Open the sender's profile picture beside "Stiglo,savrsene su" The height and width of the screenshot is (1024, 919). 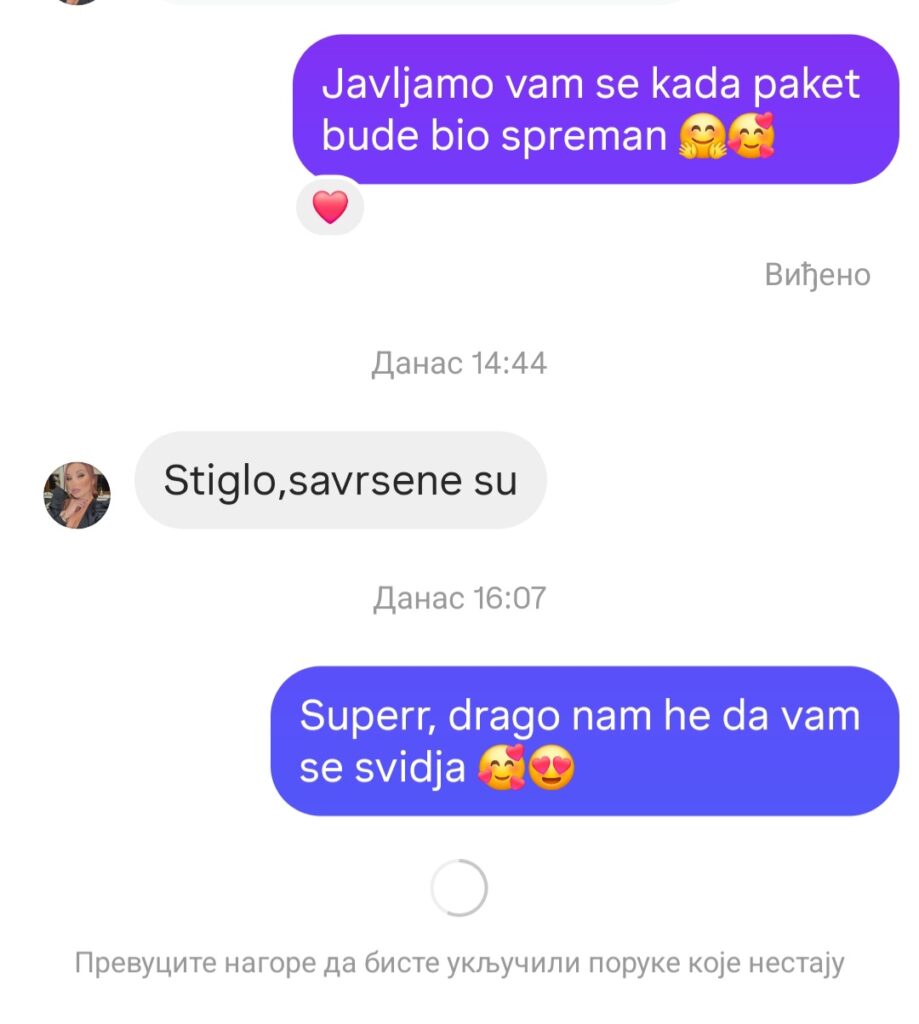(x=77, y=494)
